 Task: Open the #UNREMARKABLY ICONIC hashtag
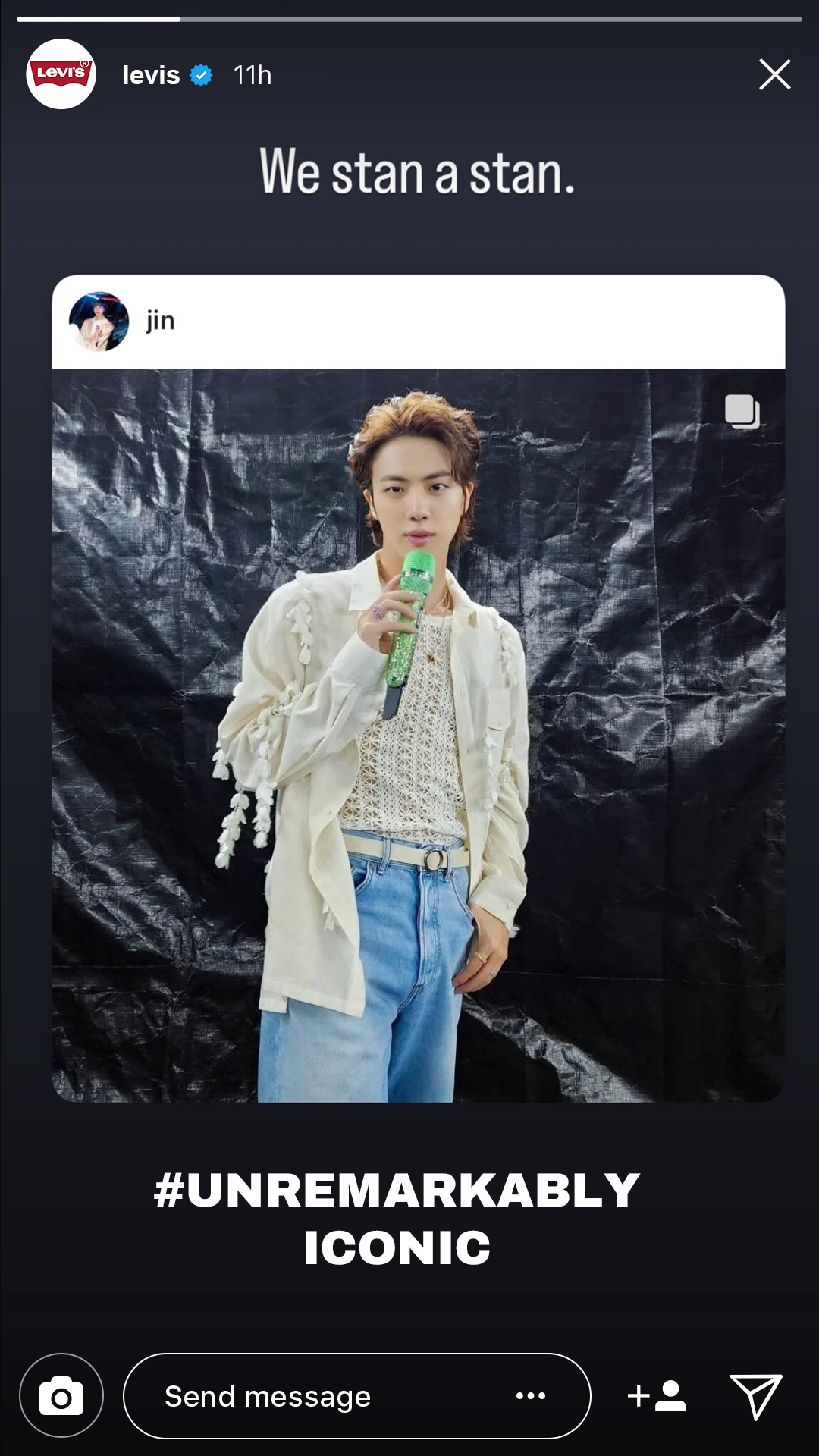click(397, 1219)
